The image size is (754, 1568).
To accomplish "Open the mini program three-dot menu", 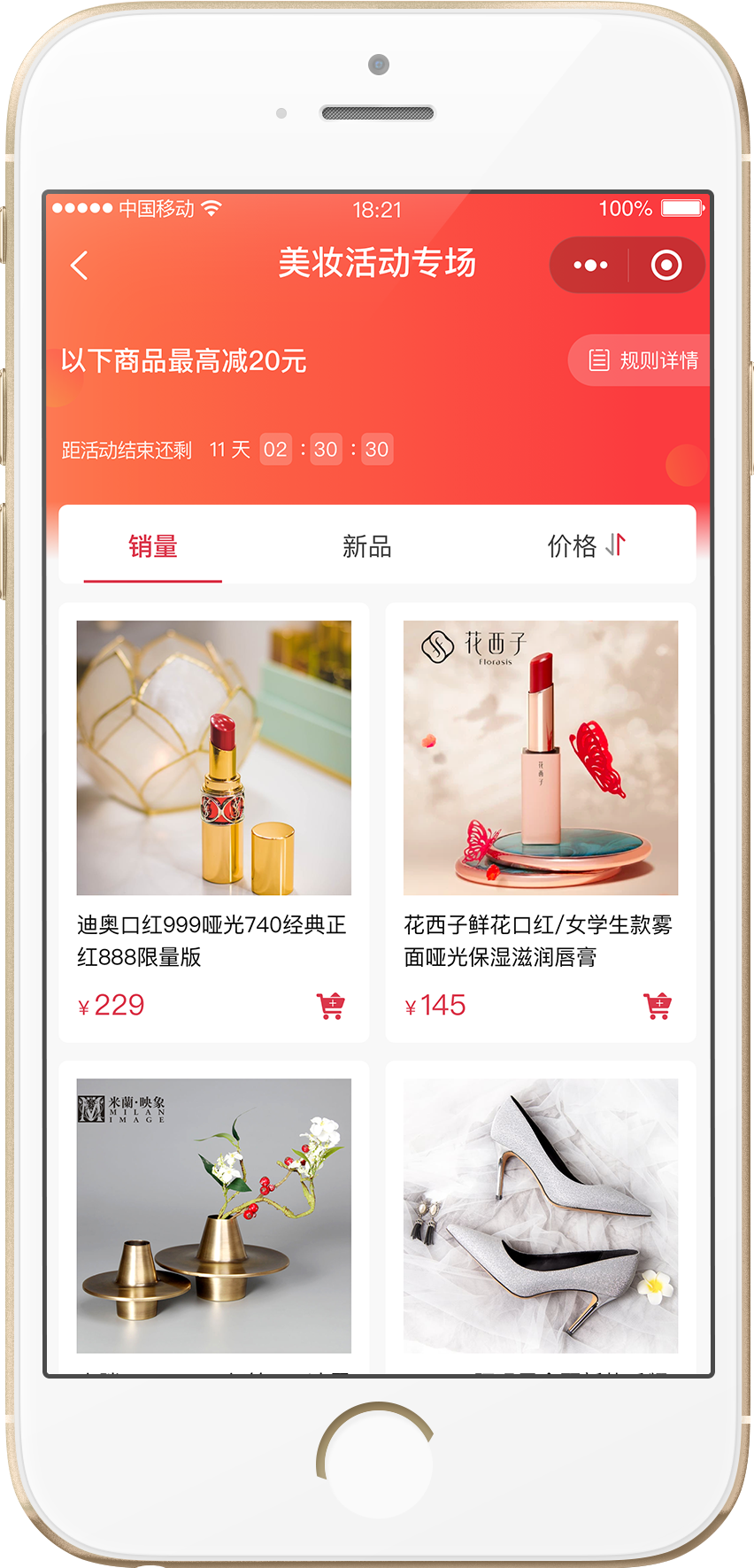I will tap(590, 265).
